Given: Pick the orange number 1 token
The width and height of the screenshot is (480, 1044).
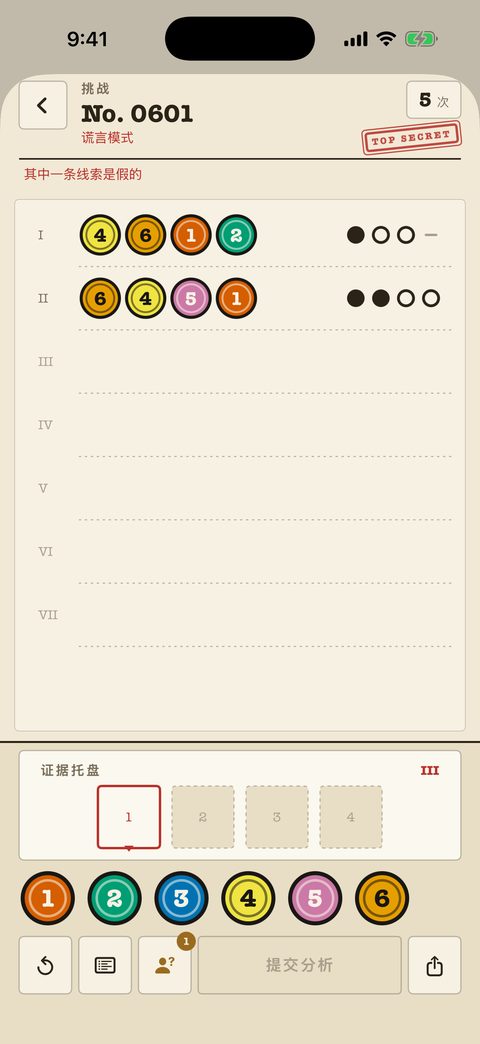Looking at the screenshot, I should 48,898.
